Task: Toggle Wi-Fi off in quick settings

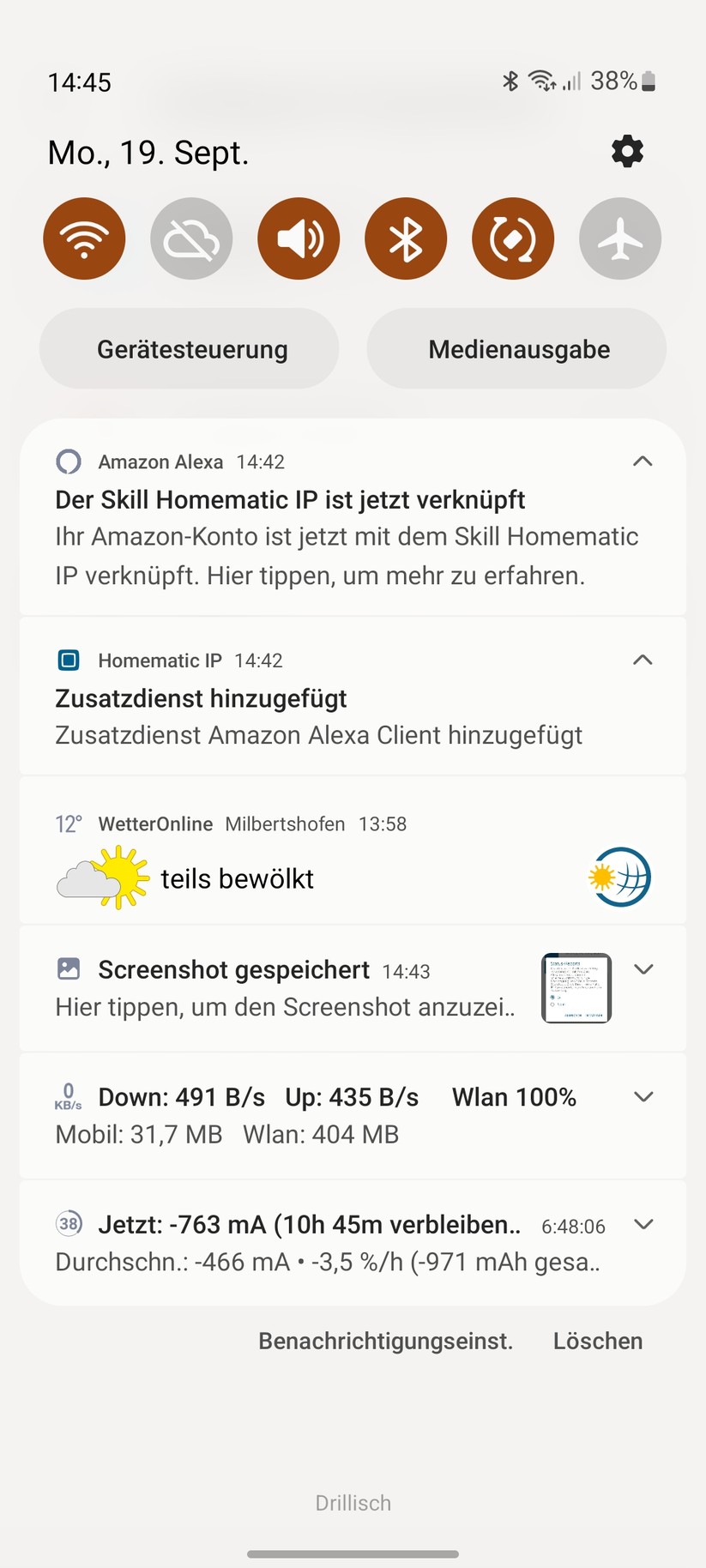Action: click(84, 238)
